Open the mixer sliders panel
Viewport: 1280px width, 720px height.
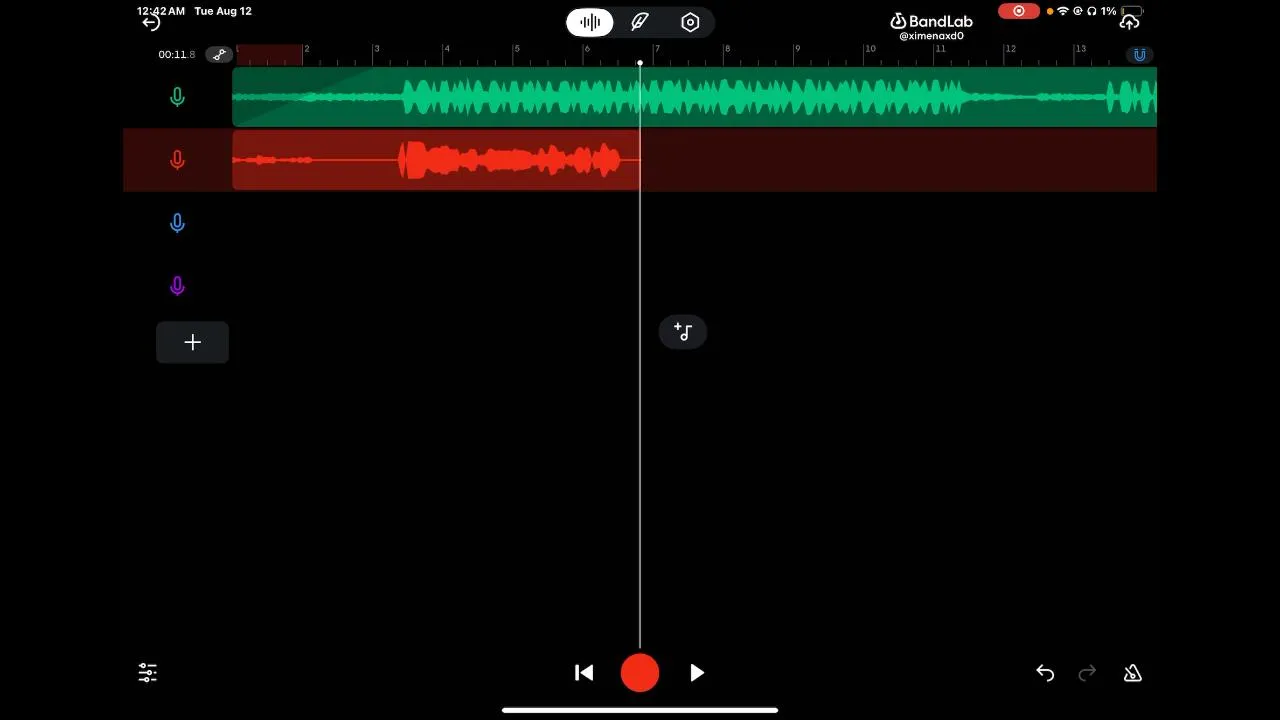pyautogui.click(x=148, y=673)
